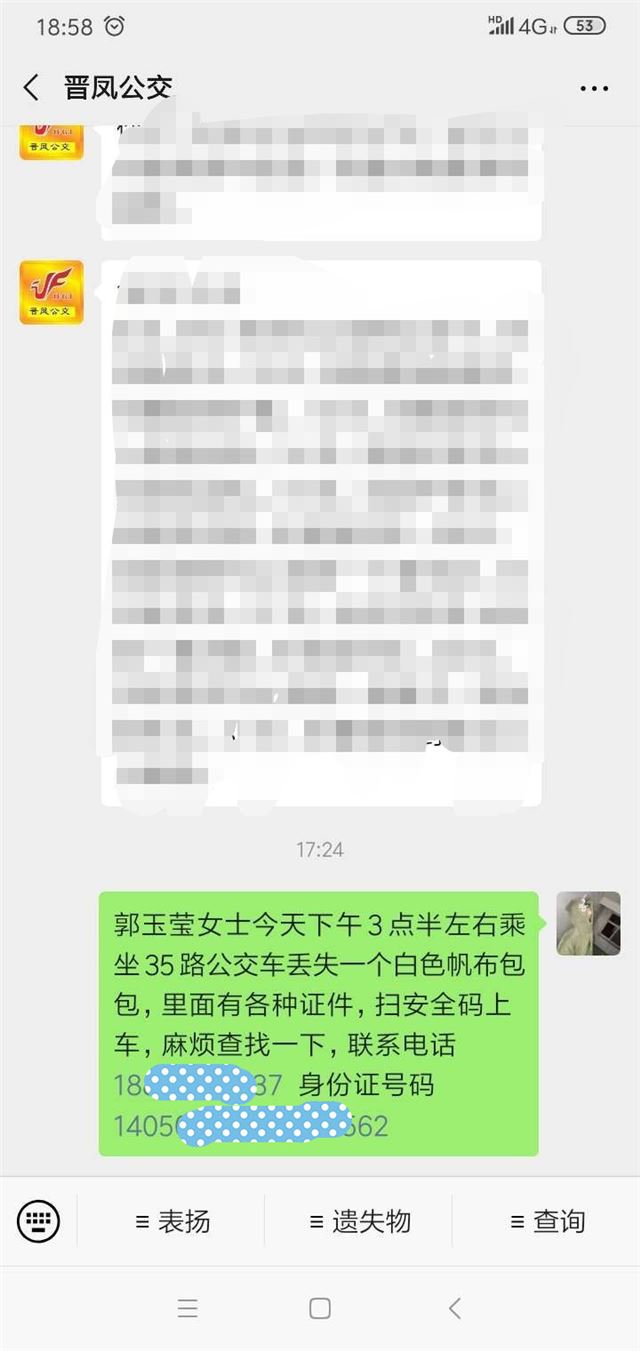Open the 遗失物 menu

[x=359, y=1221]
